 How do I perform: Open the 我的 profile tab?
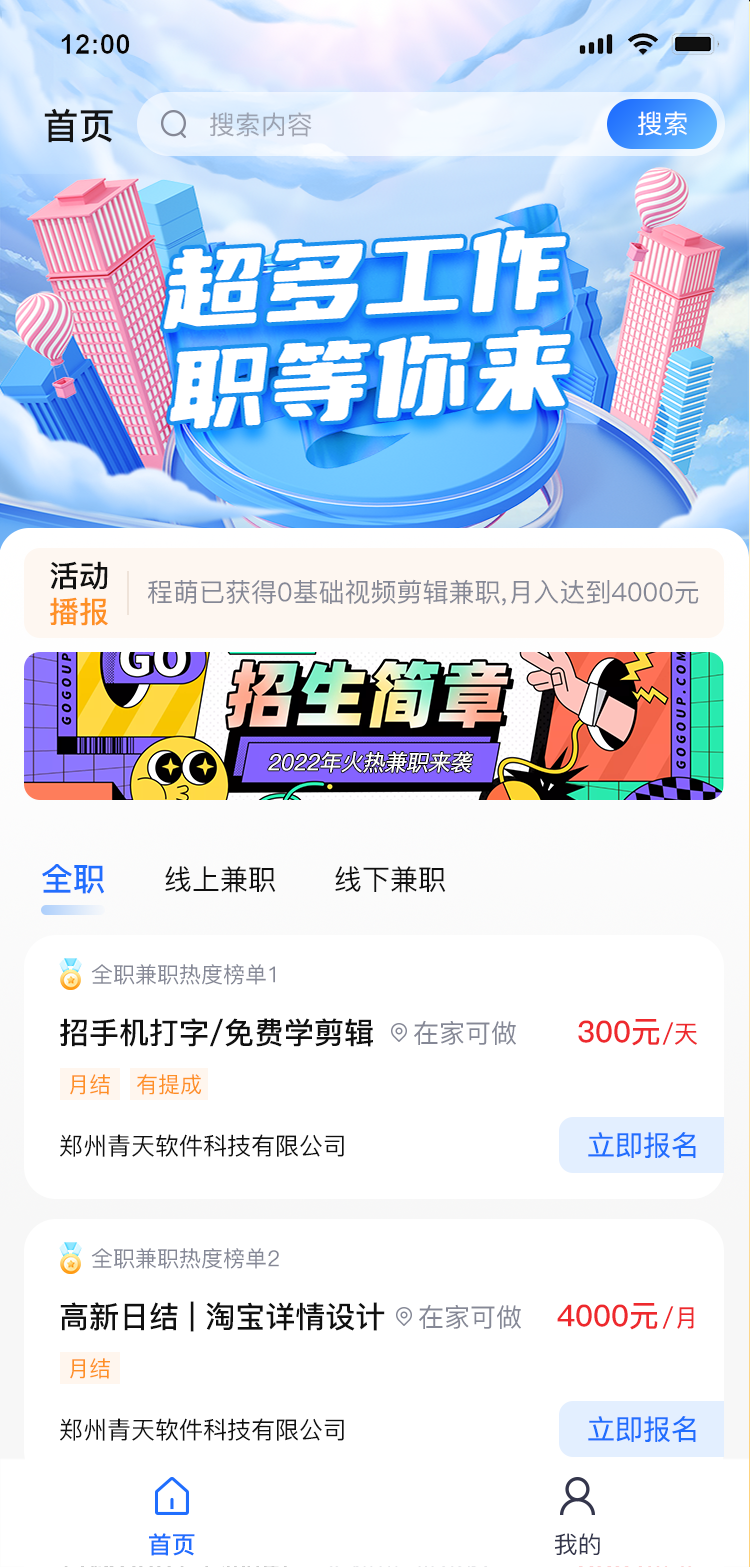point(577,1515)
